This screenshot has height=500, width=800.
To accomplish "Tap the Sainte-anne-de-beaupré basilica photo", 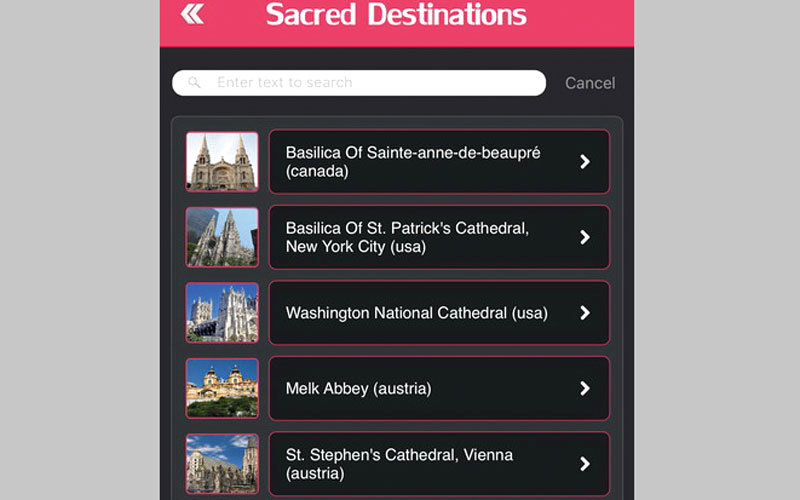I will [x=222, y=162].
